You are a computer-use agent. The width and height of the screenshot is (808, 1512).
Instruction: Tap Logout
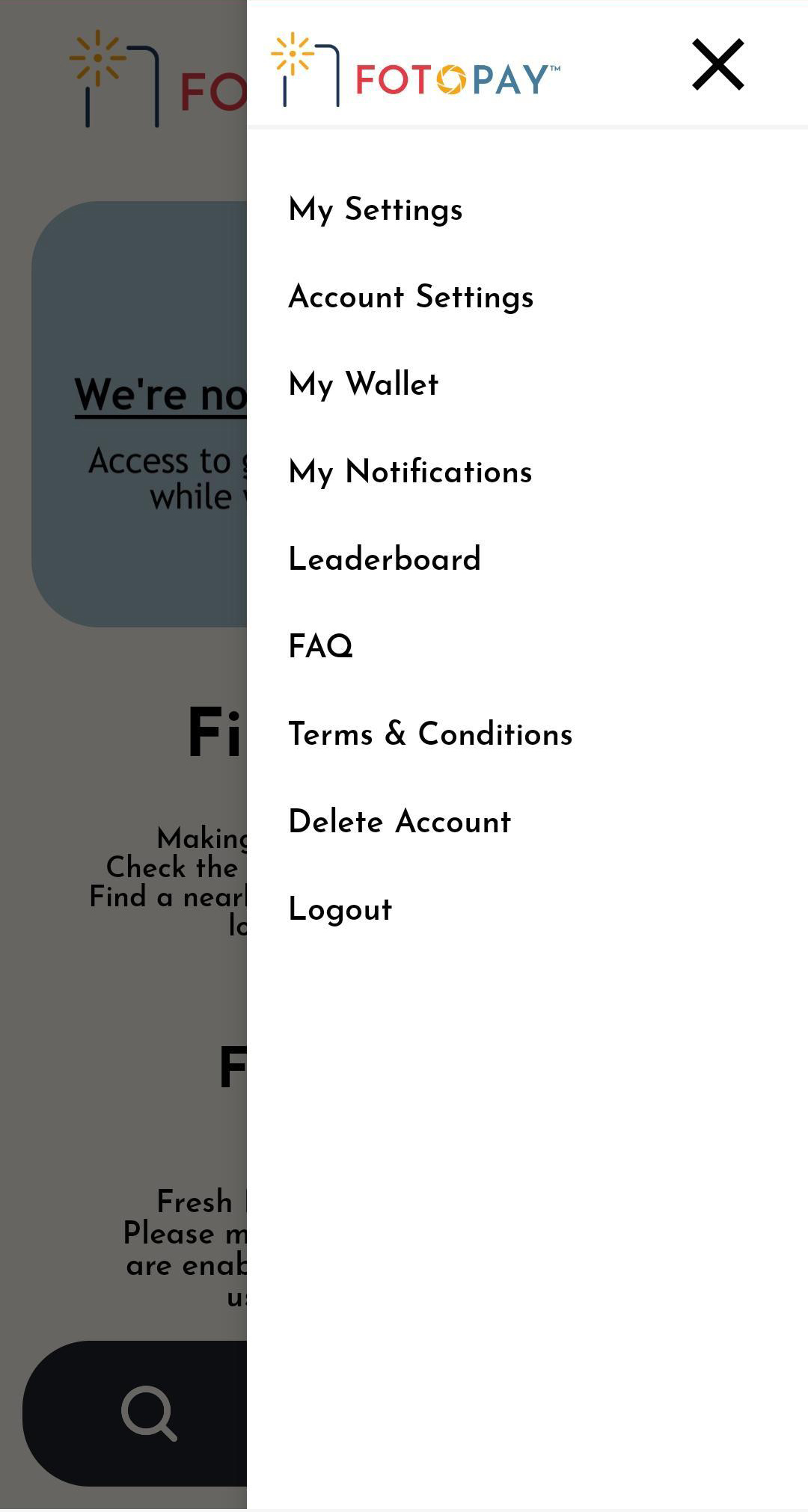coord(340,909)
